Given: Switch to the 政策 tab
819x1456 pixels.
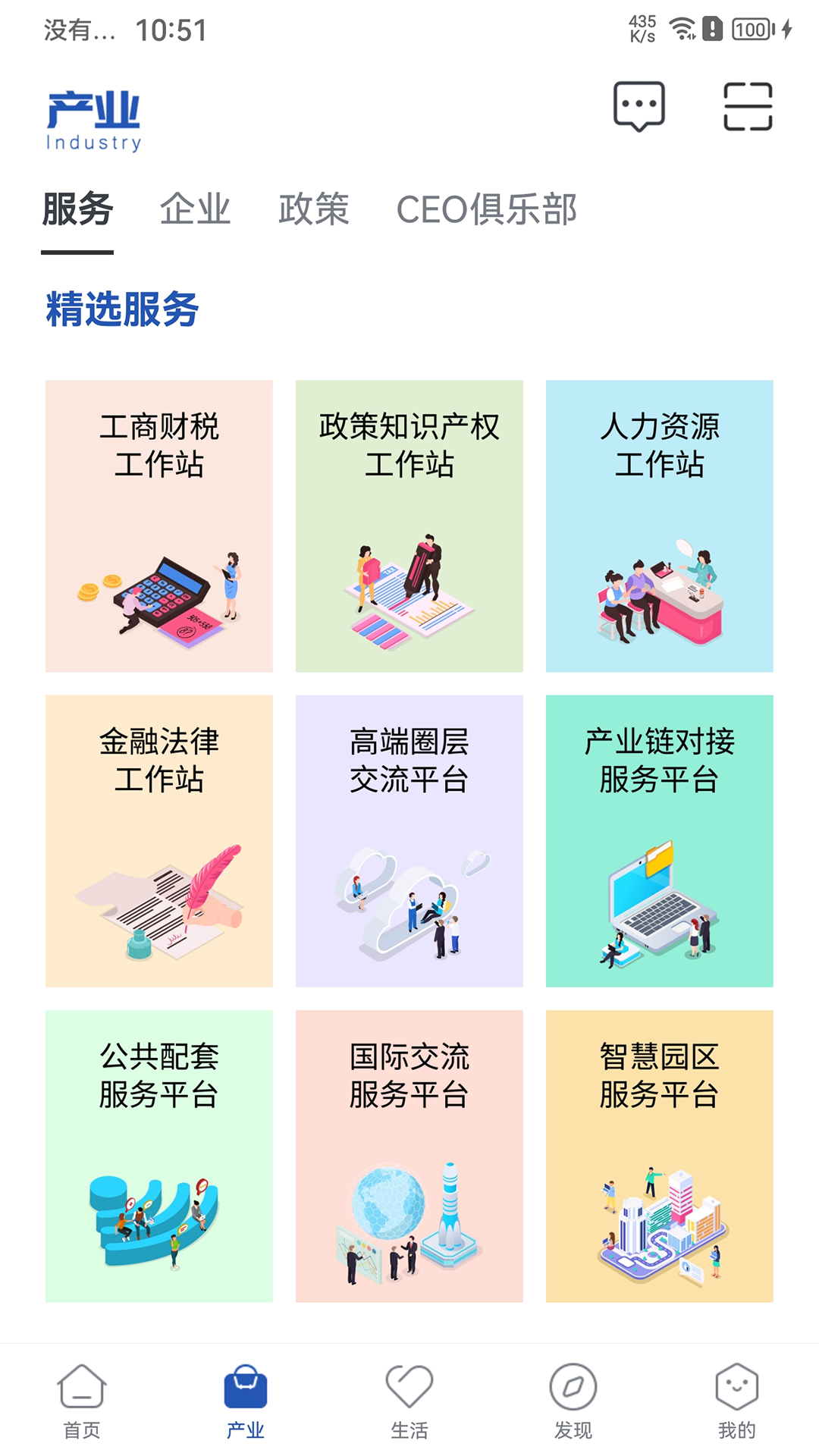Looking at the screenshot, I should tap(313, 209).
